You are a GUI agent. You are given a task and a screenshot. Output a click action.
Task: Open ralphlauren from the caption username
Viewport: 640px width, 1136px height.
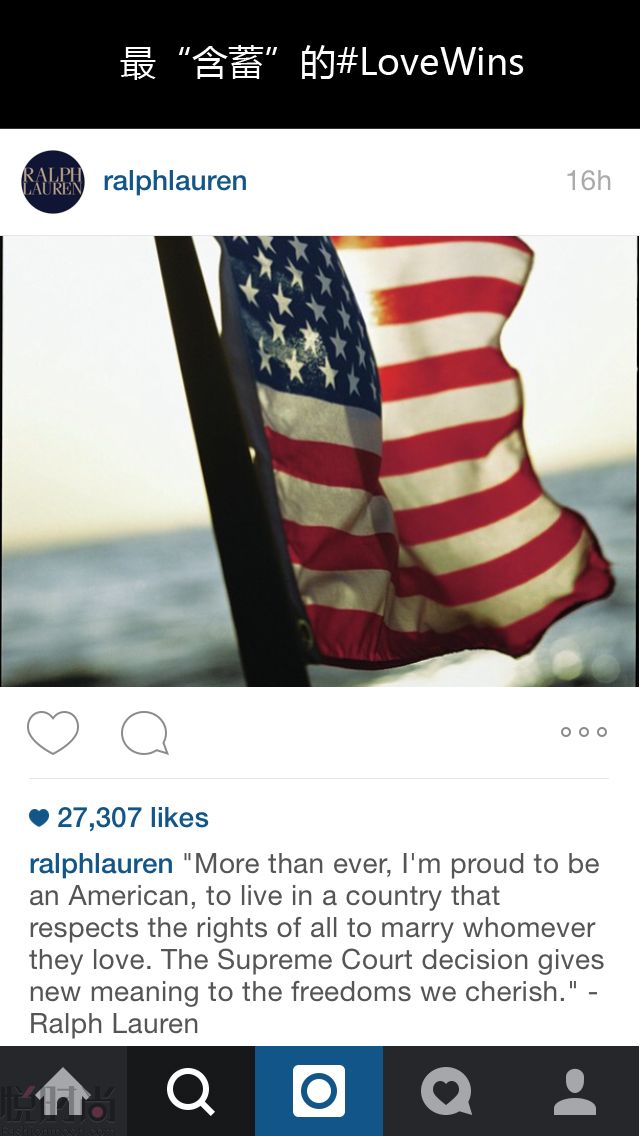[x=101, y=864]
